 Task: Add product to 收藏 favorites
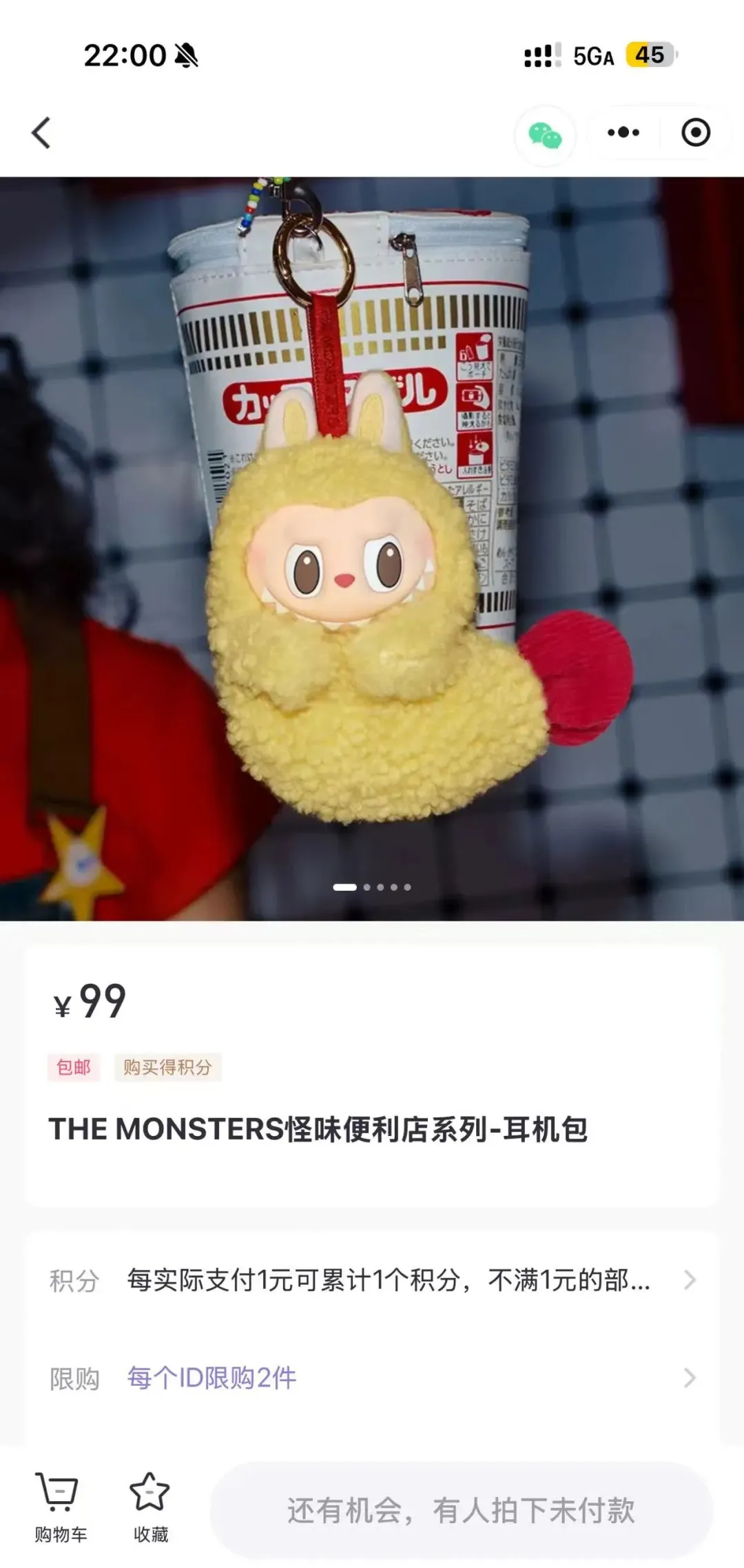(150, 1508)
